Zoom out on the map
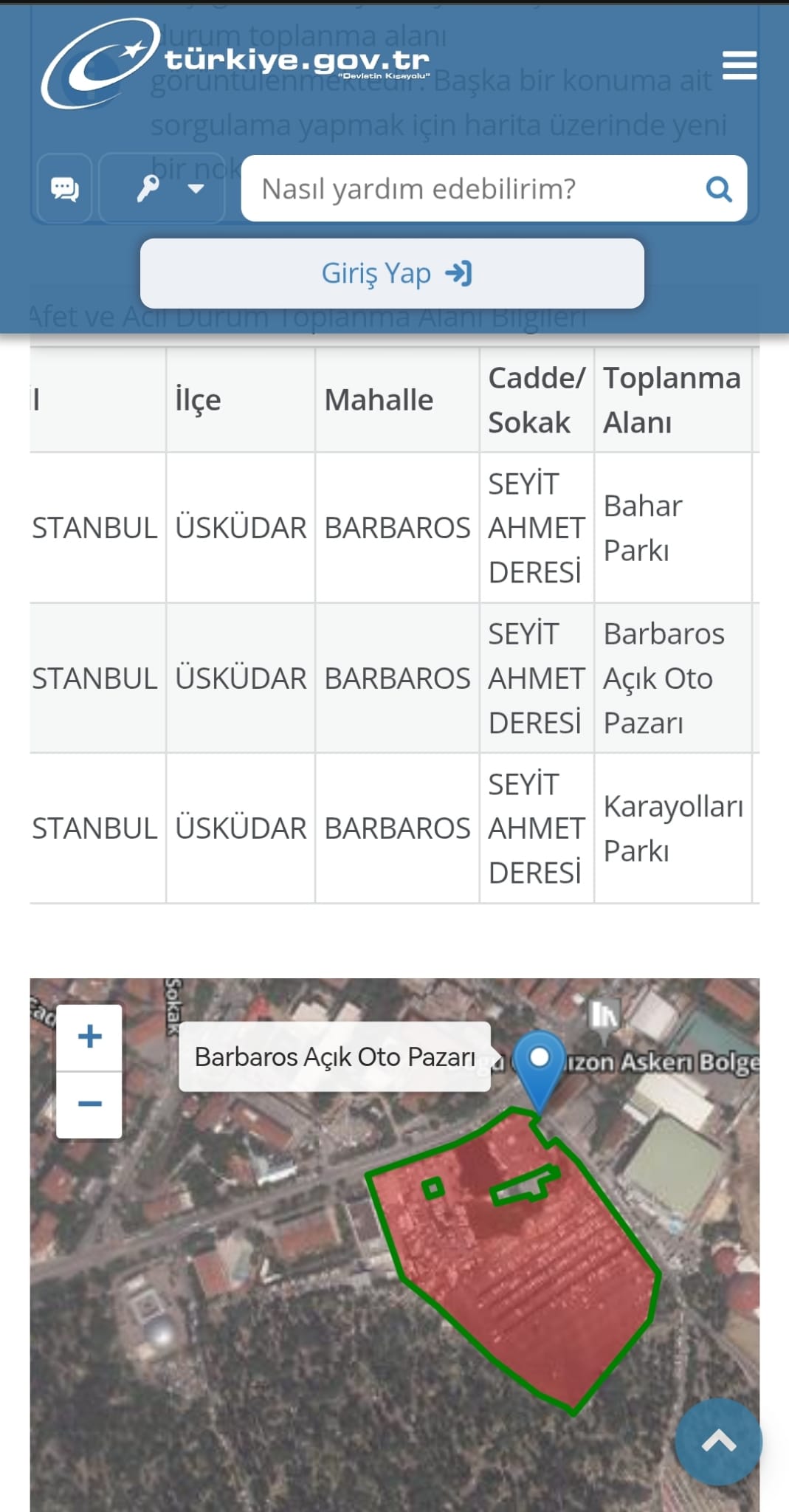Image resolution: width=789 pixels, height=1512 pixels. (x=89, y=1104)
